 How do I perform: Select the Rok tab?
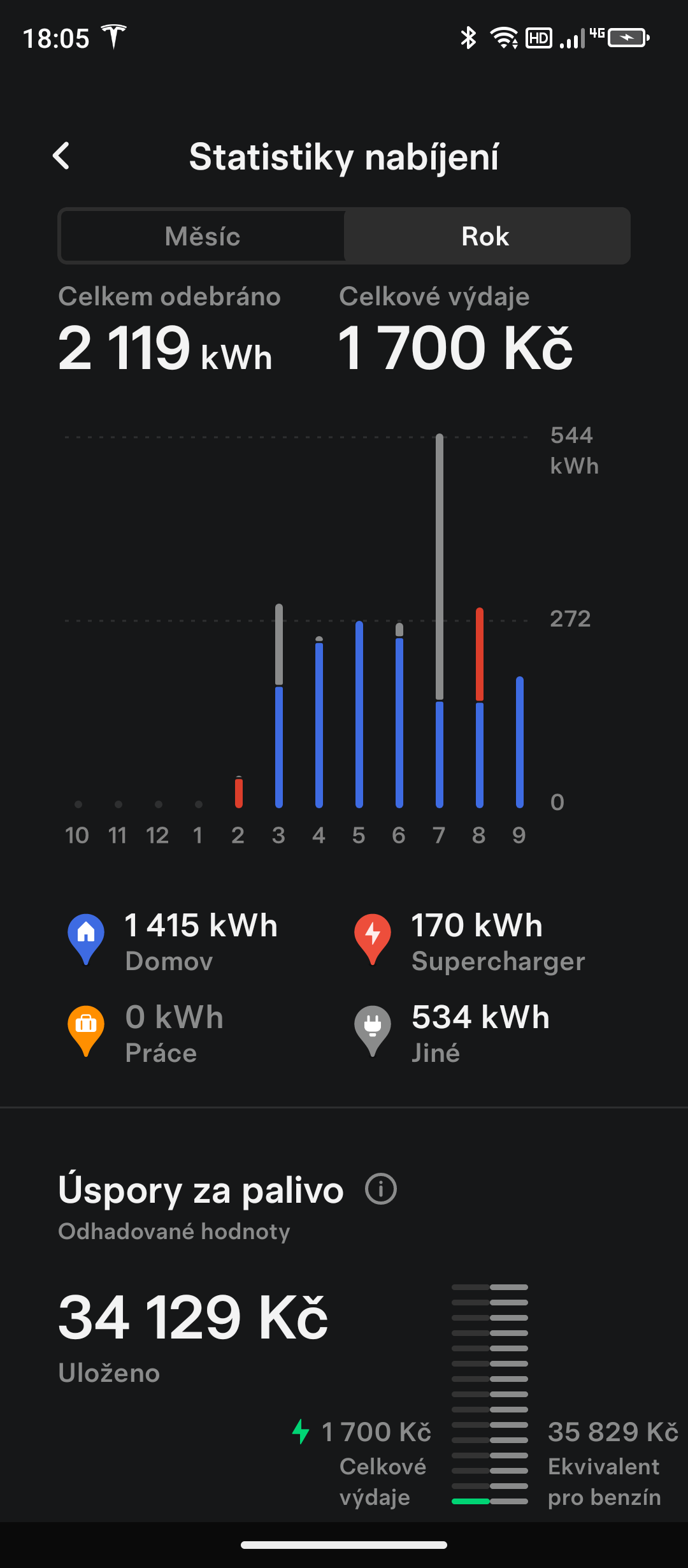[x=485, y=236]
